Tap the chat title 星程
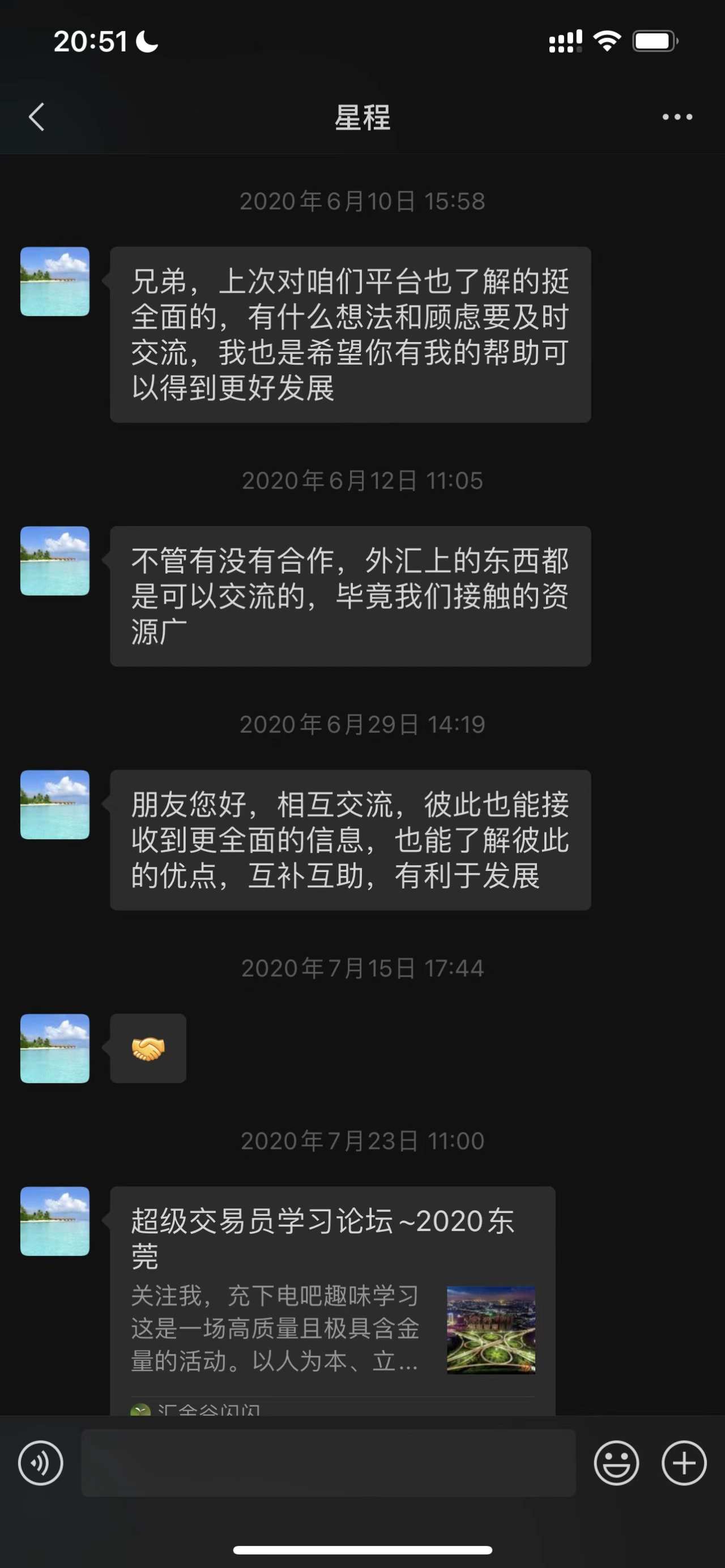Viewport: 725px width, 1568px height. pyautogui.click(x=361, y=117)
